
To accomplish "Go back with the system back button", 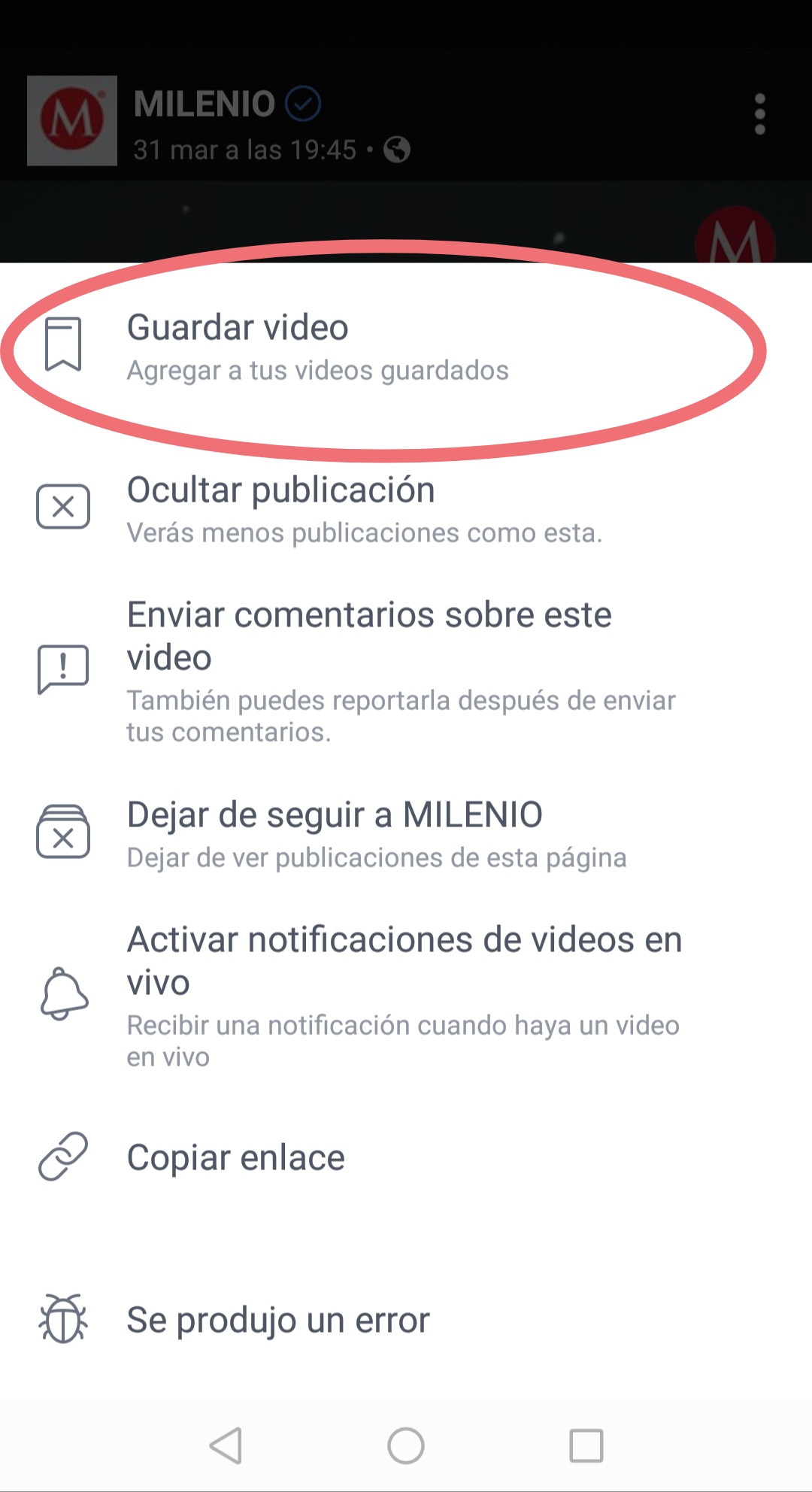I will tap(226, 1445).
